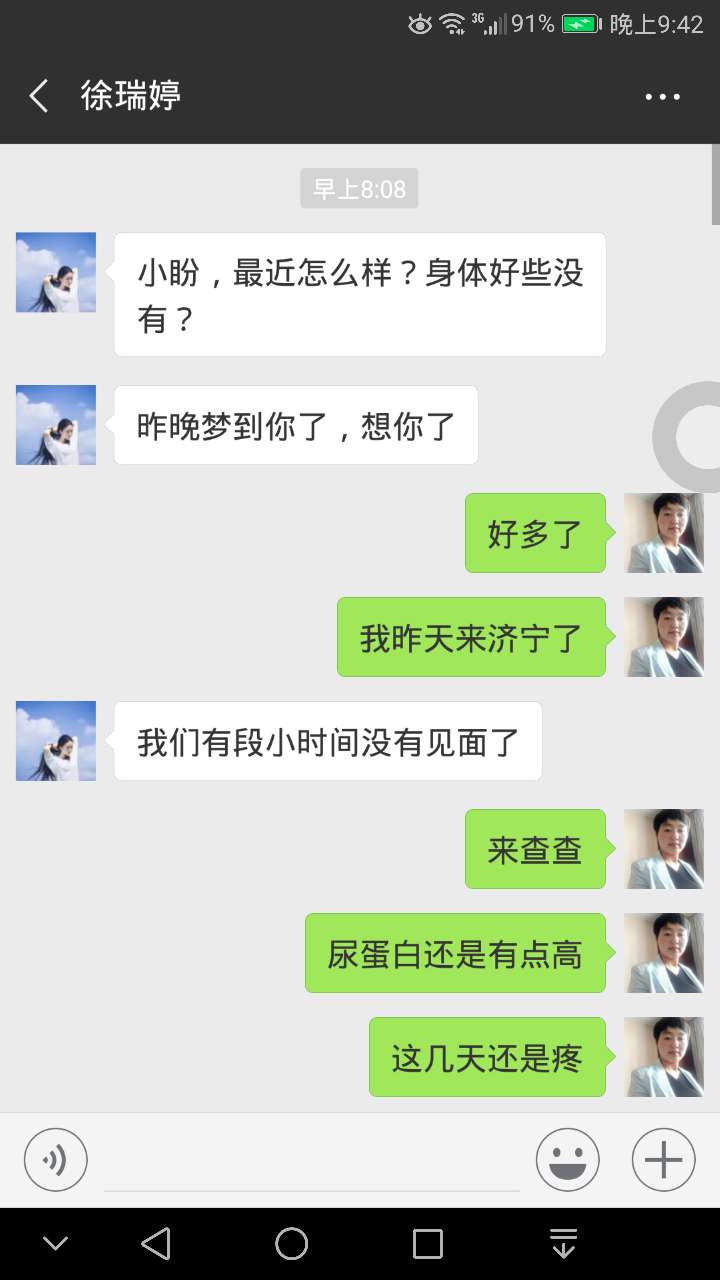Open 徐瑞婷's profile avatar
720x1280 pixels.
click(x=55, y=272)
